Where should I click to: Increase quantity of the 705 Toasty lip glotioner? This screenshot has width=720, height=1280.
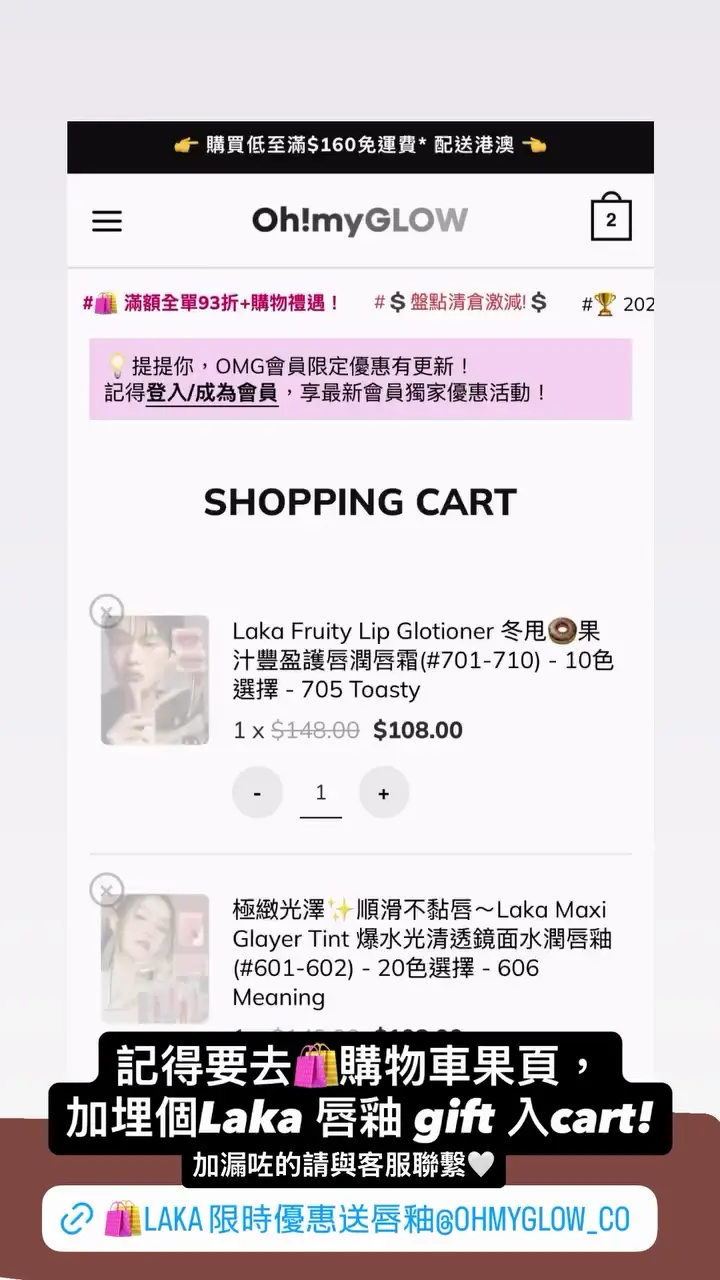click(x=384, y=792)
